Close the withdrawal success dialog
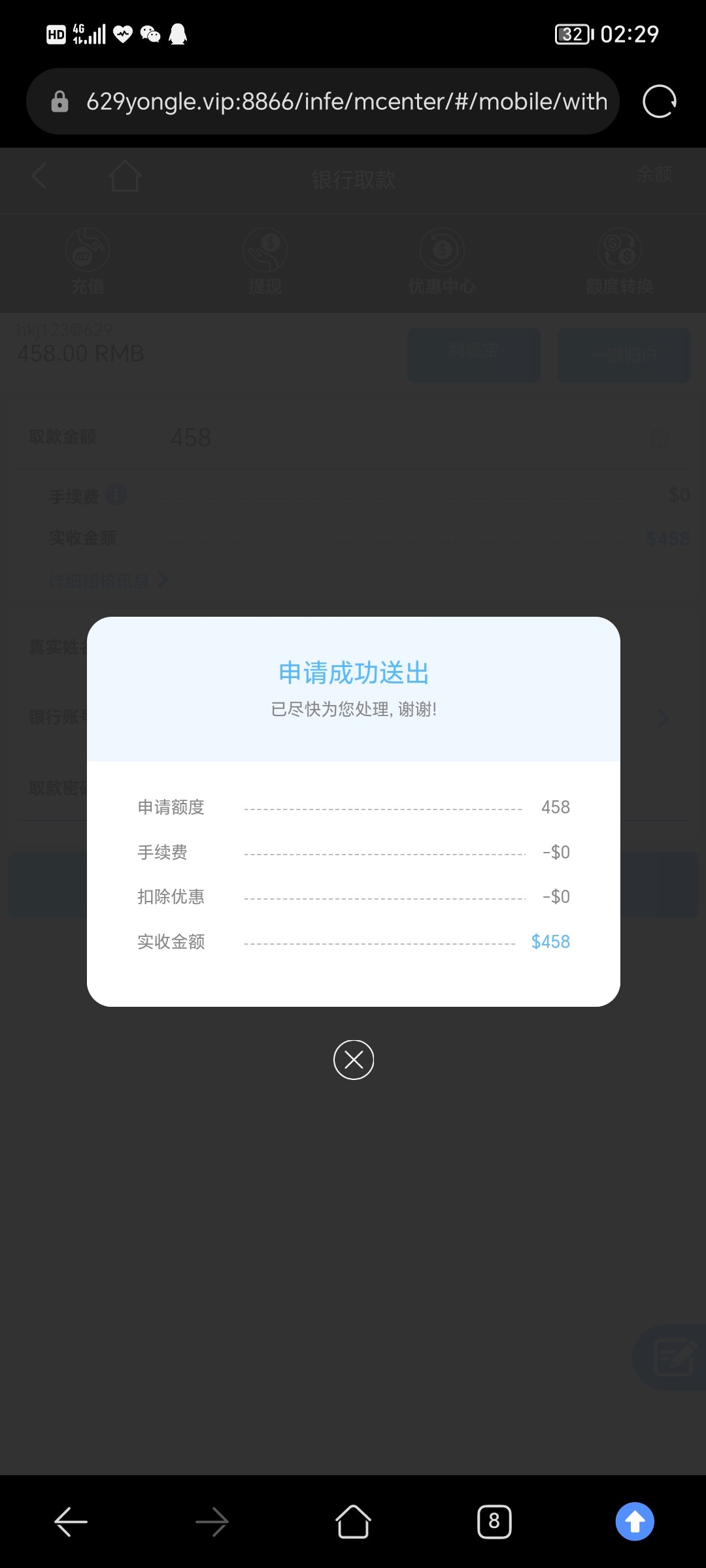706x1568 pixels. [354, 1060]
